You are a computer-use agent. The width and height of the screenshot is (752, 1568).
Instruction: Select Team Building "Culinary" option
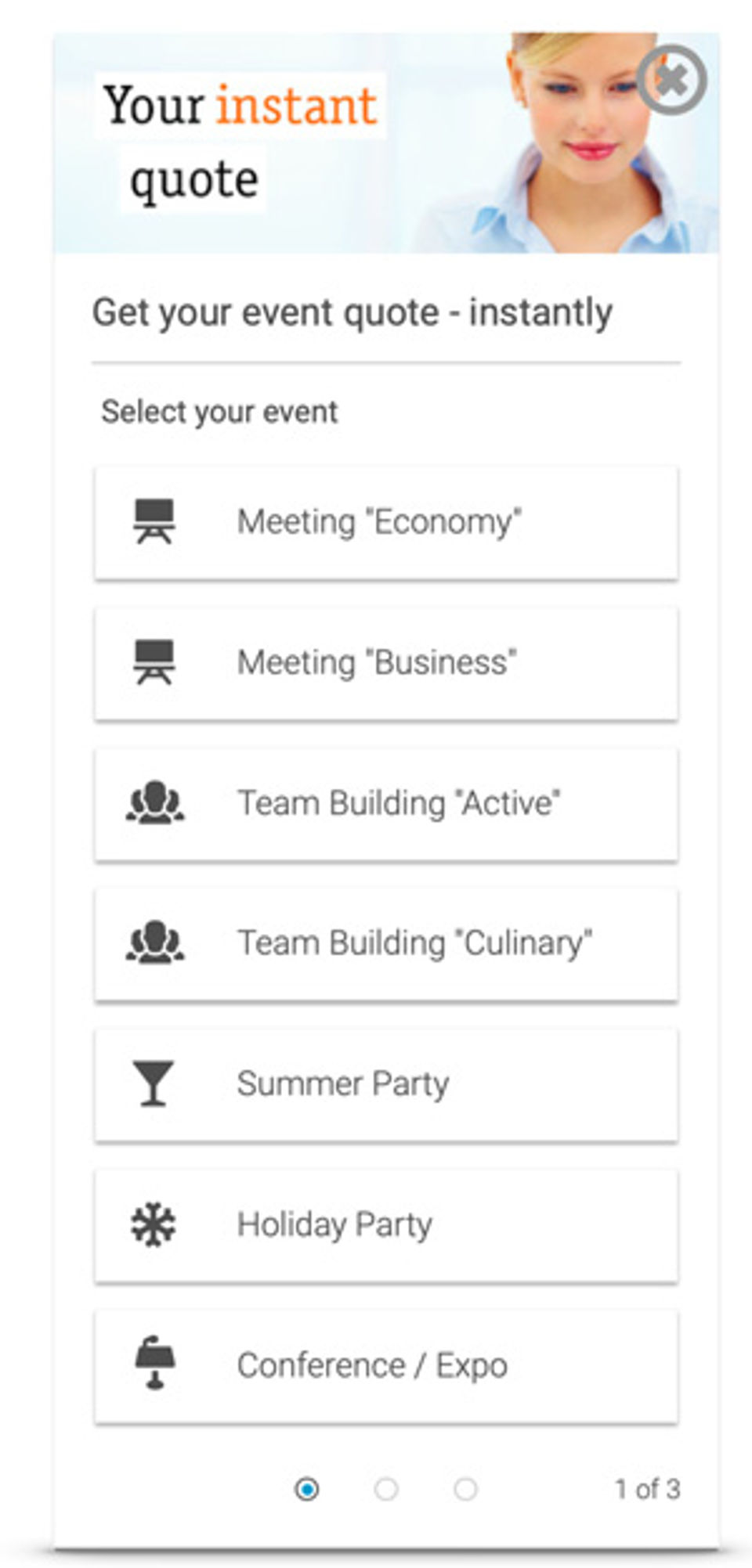point(385,944)
